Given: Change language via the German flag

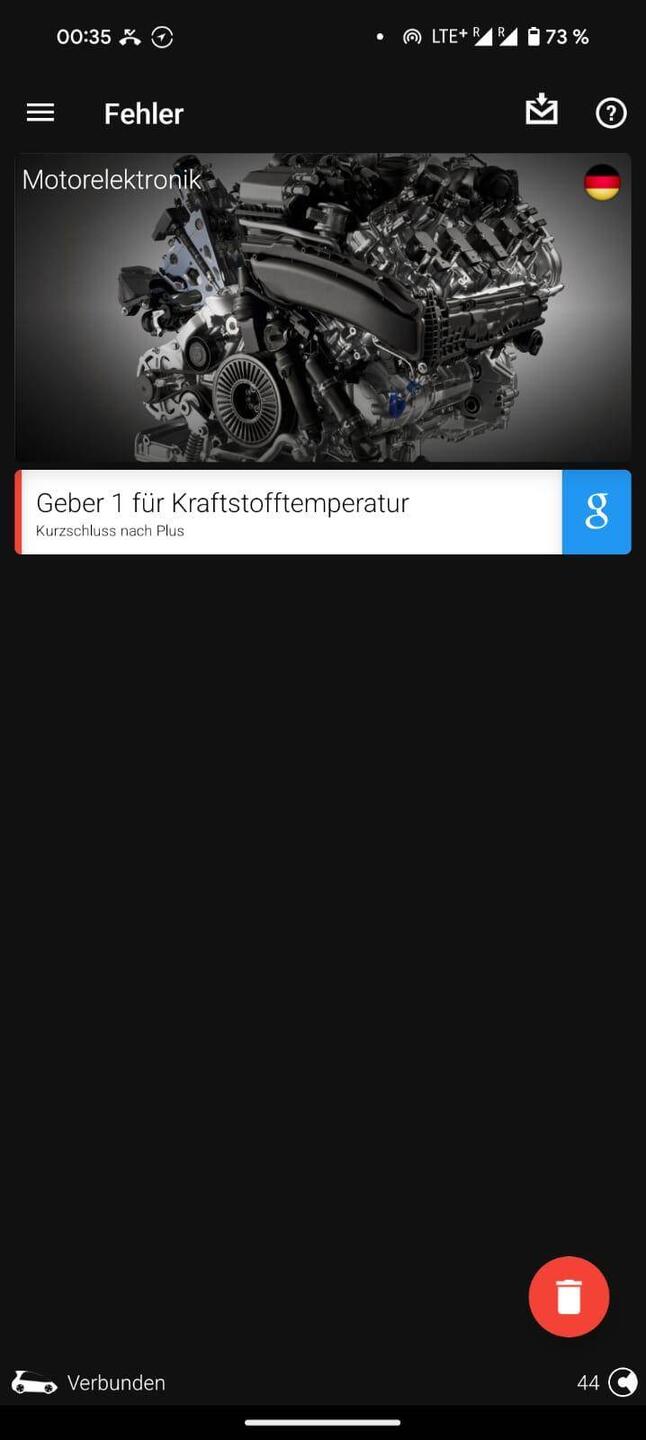Looking at the screenshot, I should [602, 183].
